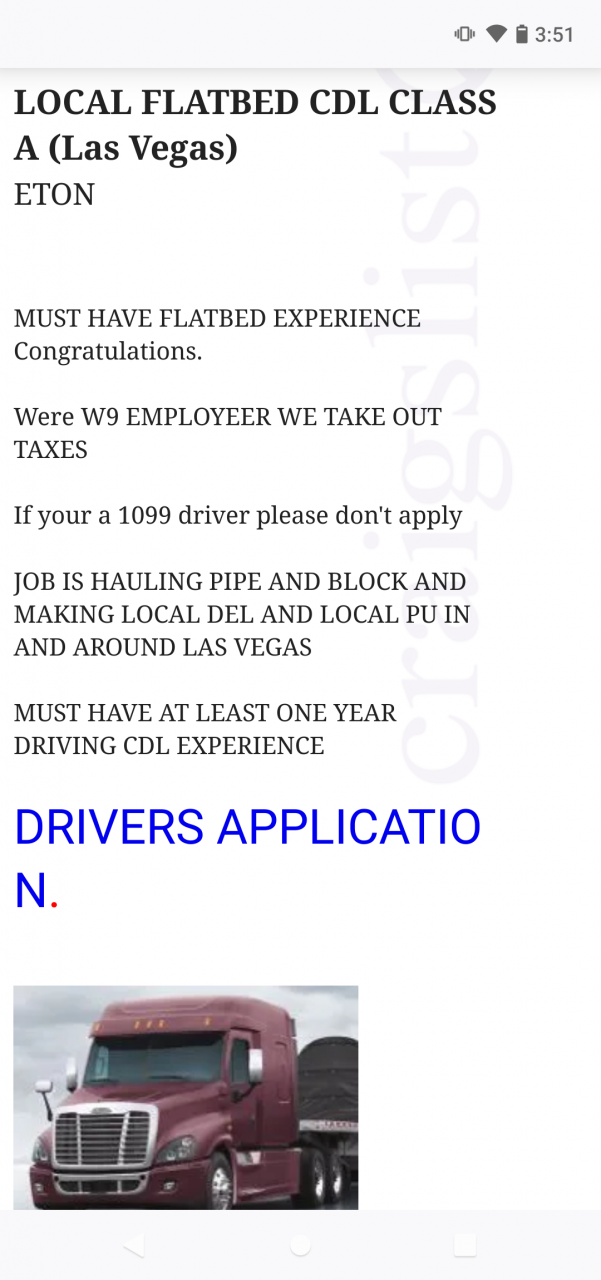Go back using the system back button

[x=134, y=1244]
